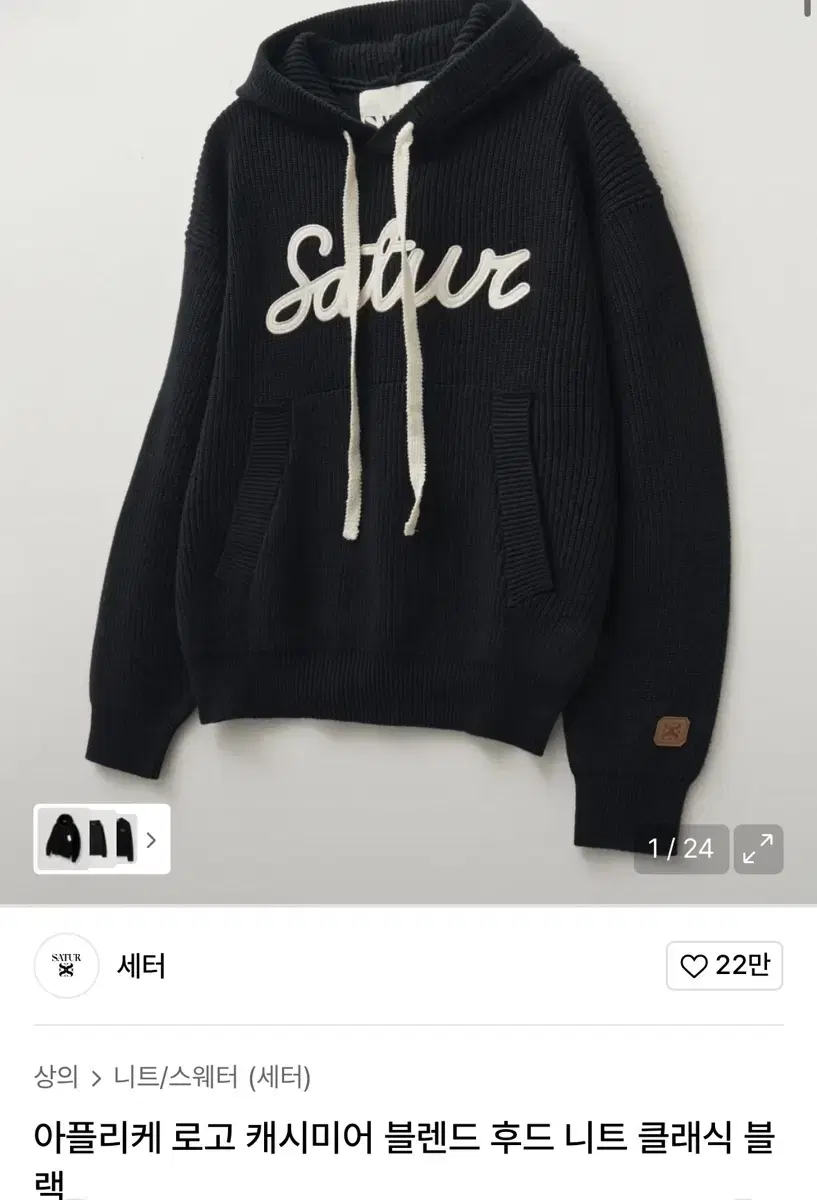The width and height of the screenshot is (817, 1200).
Task: Select the third product thumbnail image
Action: (x=125, y=841)
